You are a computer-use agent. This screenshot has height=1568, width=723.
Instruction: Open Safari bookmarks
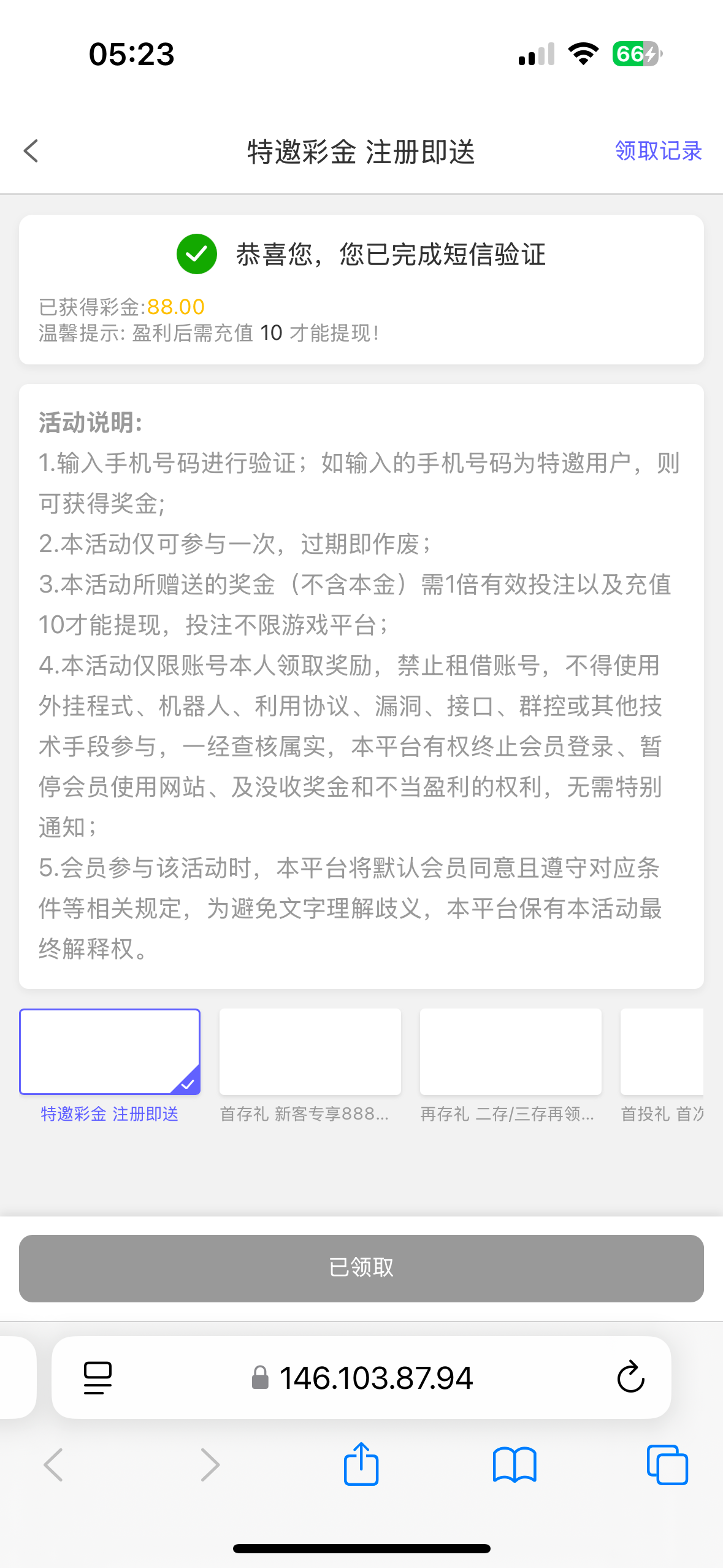pos(515,1464)
